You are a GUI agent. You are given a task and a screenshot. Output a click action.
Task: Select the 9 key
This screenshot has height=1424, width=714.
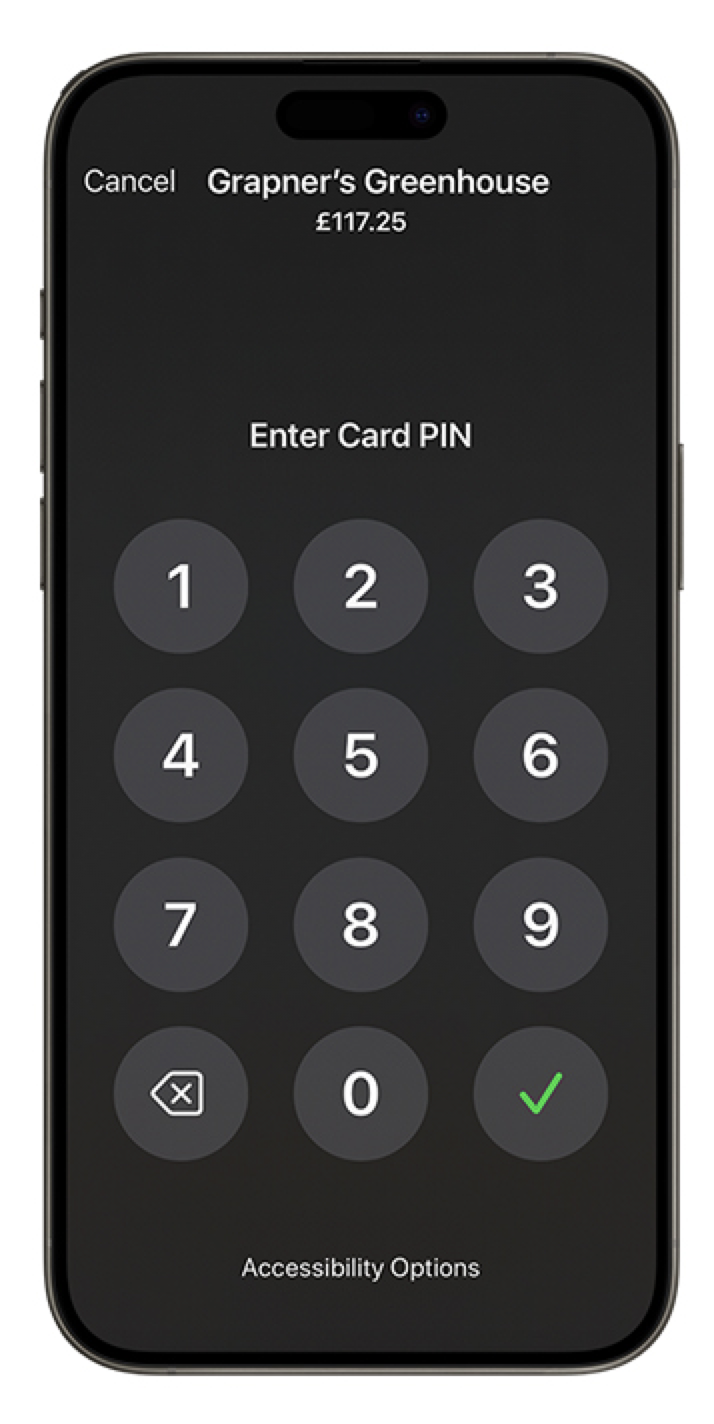coord(540,925)
